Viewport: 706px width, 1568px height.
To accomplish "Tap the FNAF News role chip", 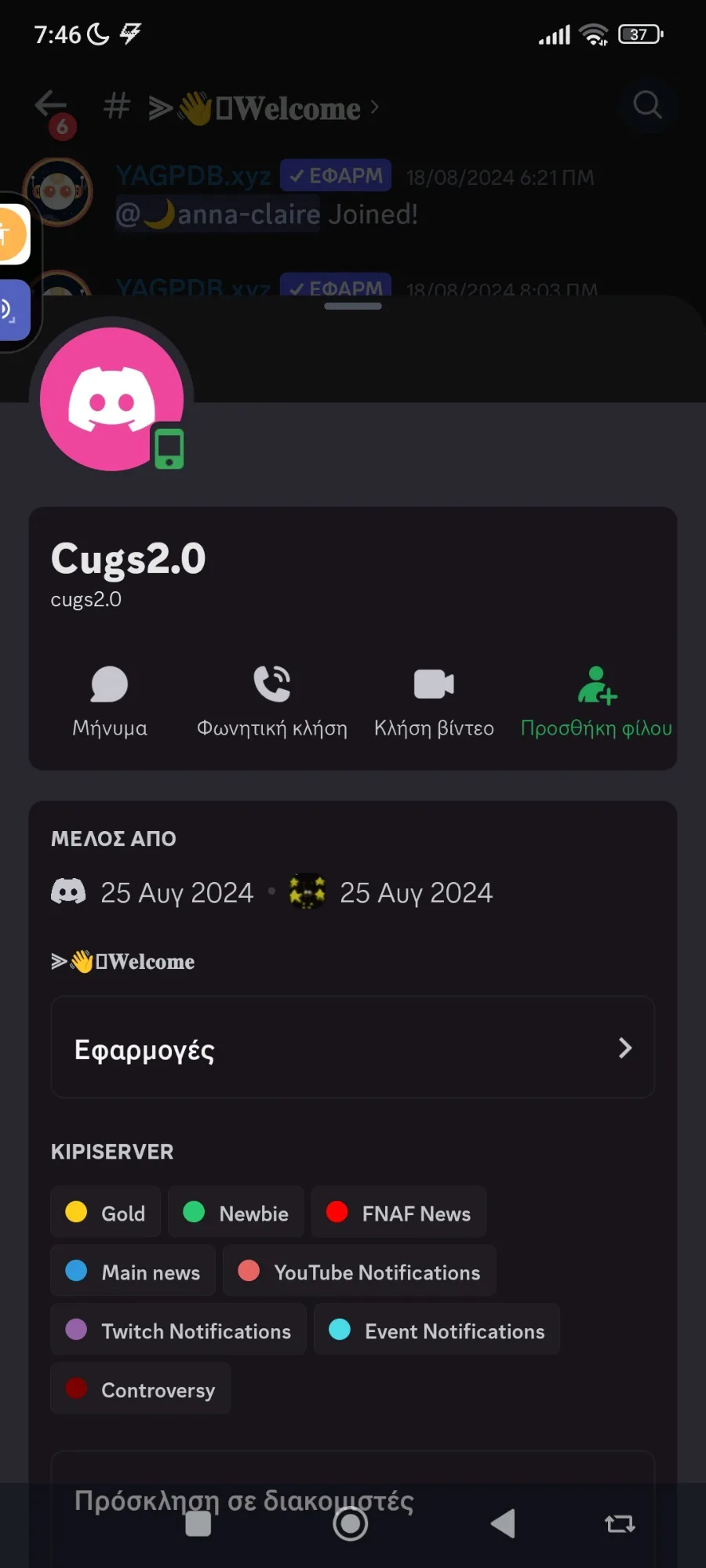I will (x=398, y=1213).
